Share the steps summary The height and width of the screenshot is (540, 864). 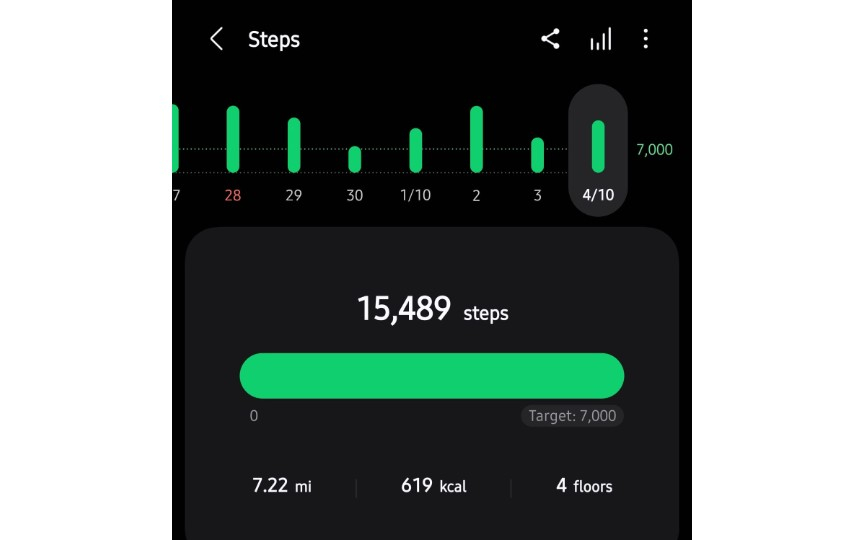[x=550, y=40]
